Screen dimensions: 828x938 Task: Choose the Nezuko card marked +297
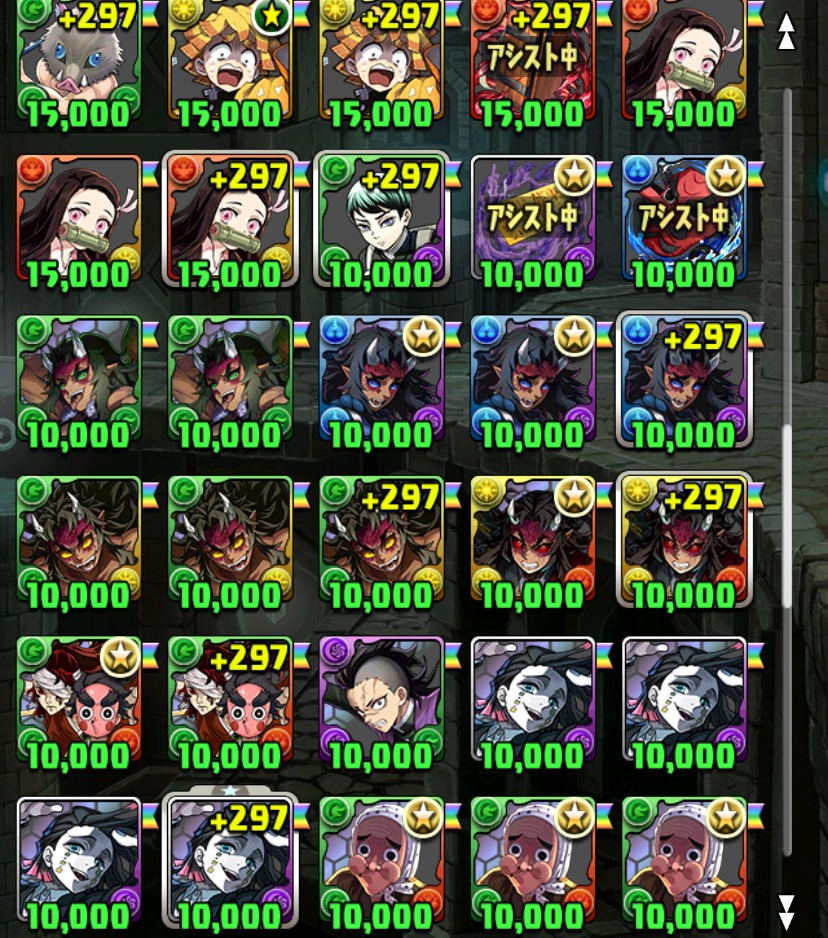230,220
